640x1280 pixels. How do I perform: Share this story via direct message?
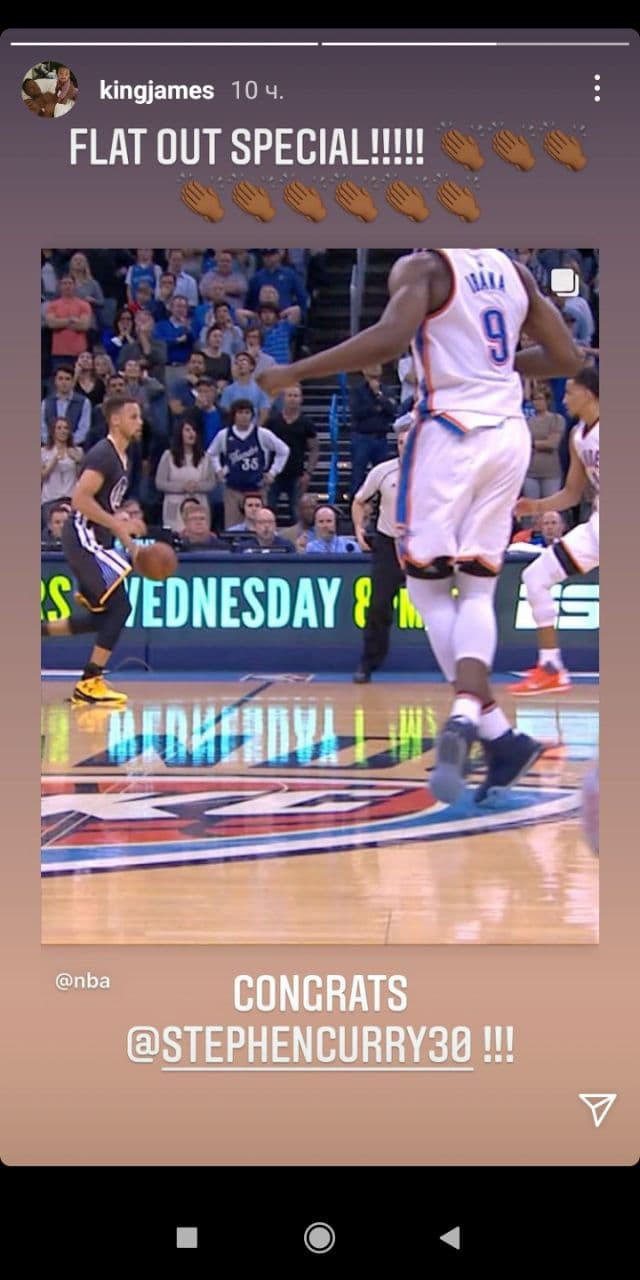[x=597, y=1109]
